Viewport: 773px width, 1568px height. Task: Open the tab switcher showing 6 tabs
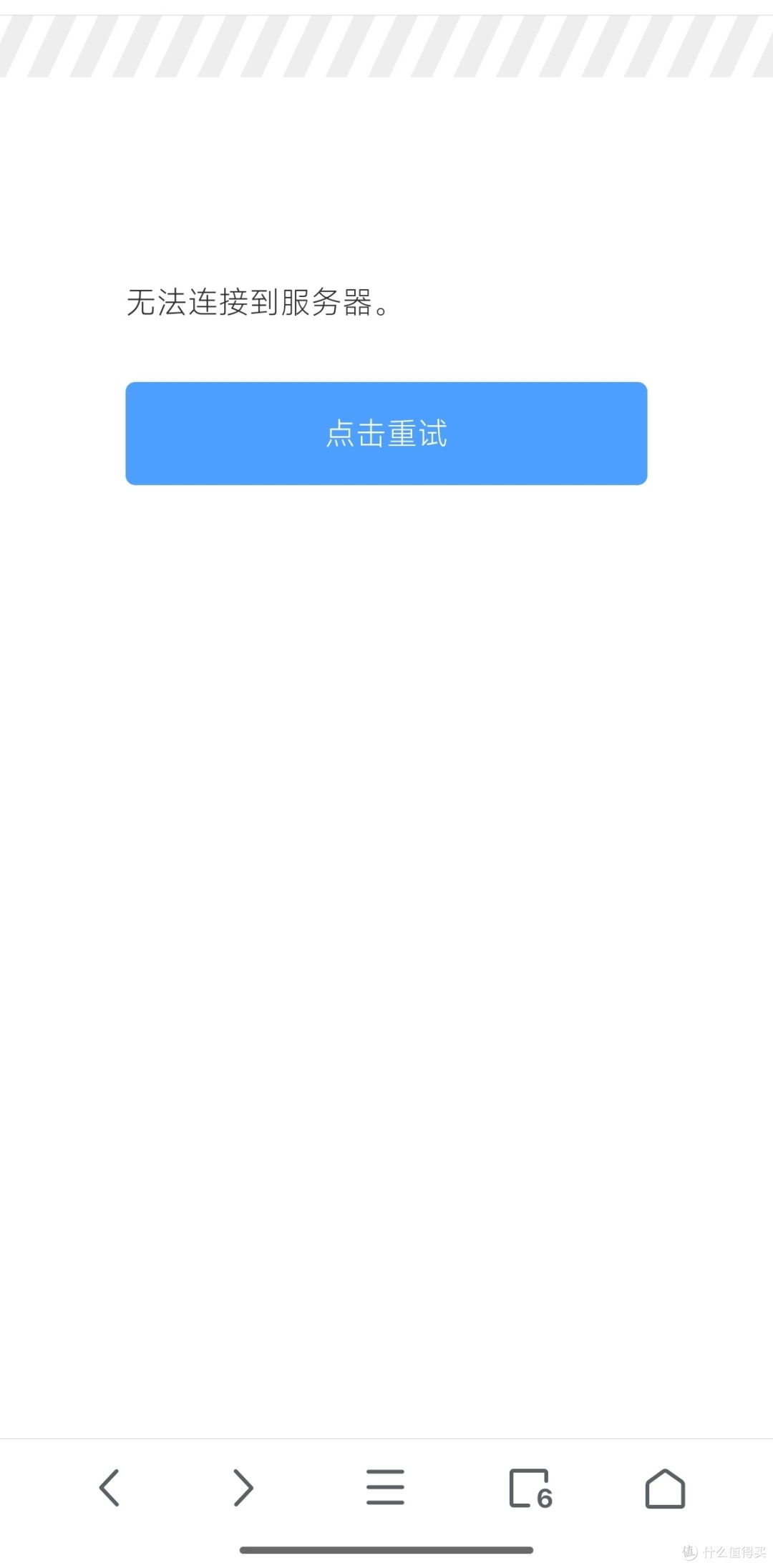coord(531,1487)
